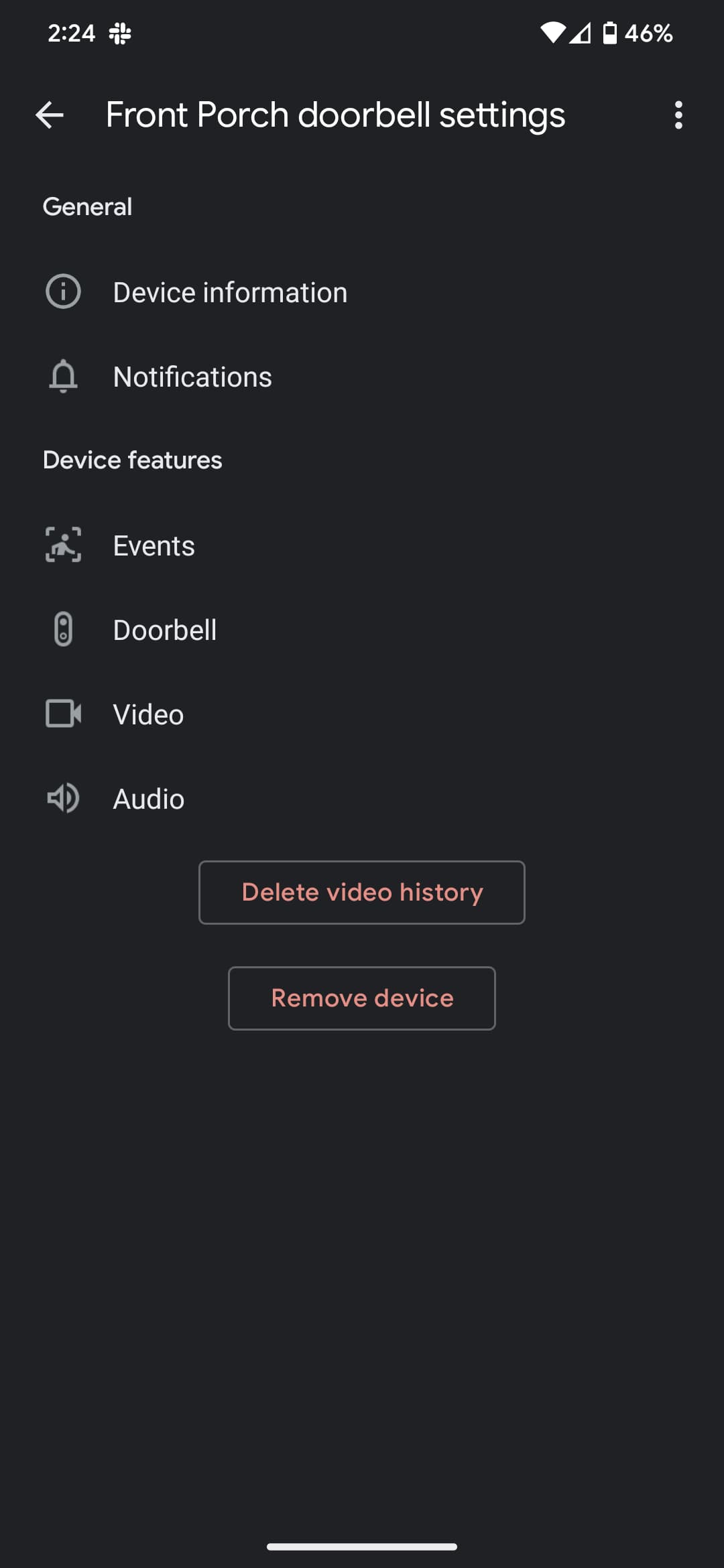
Task: Open Doorbell settings row
Action: (164, 630)
